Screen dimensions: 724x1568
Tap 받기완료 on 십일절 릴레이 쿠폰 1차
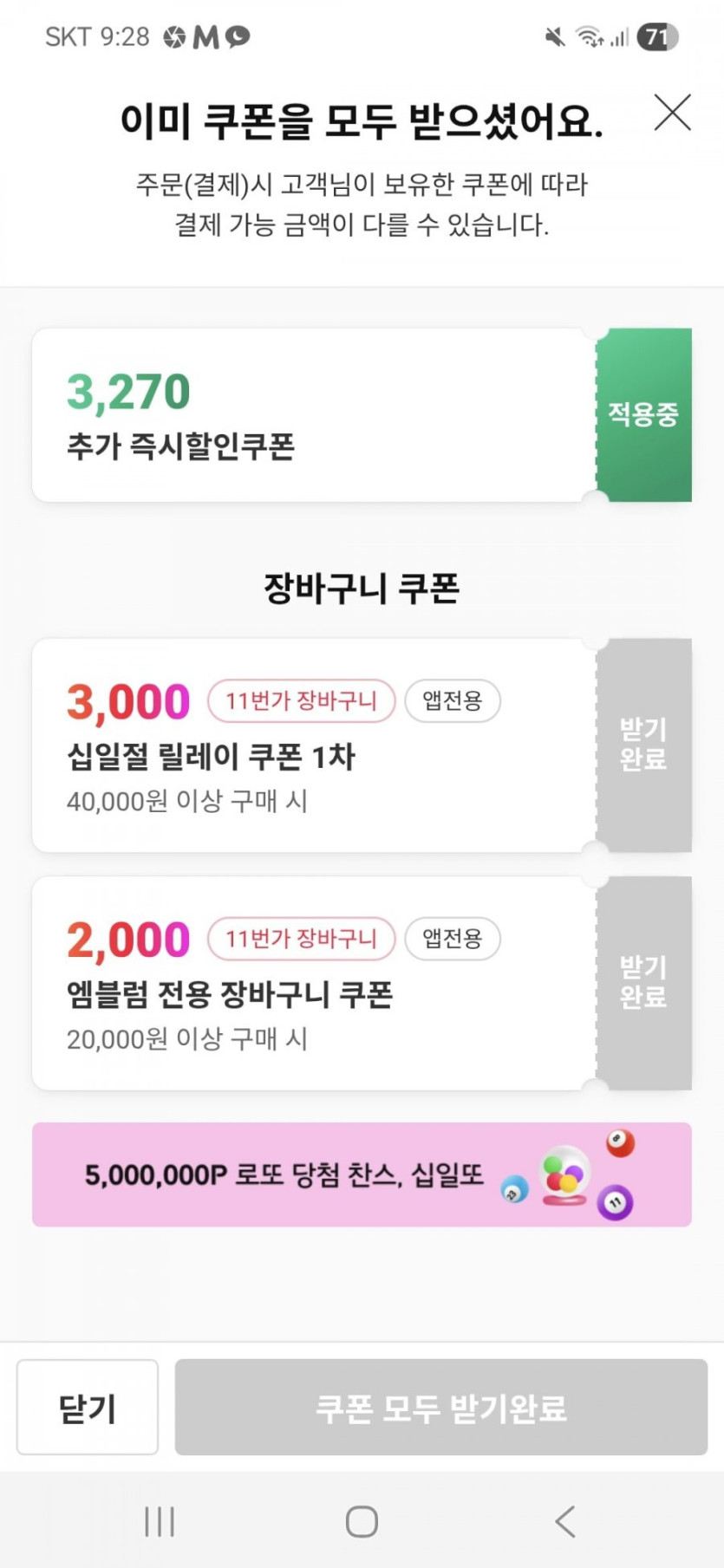pyautogui.click(x=643, y=745)
